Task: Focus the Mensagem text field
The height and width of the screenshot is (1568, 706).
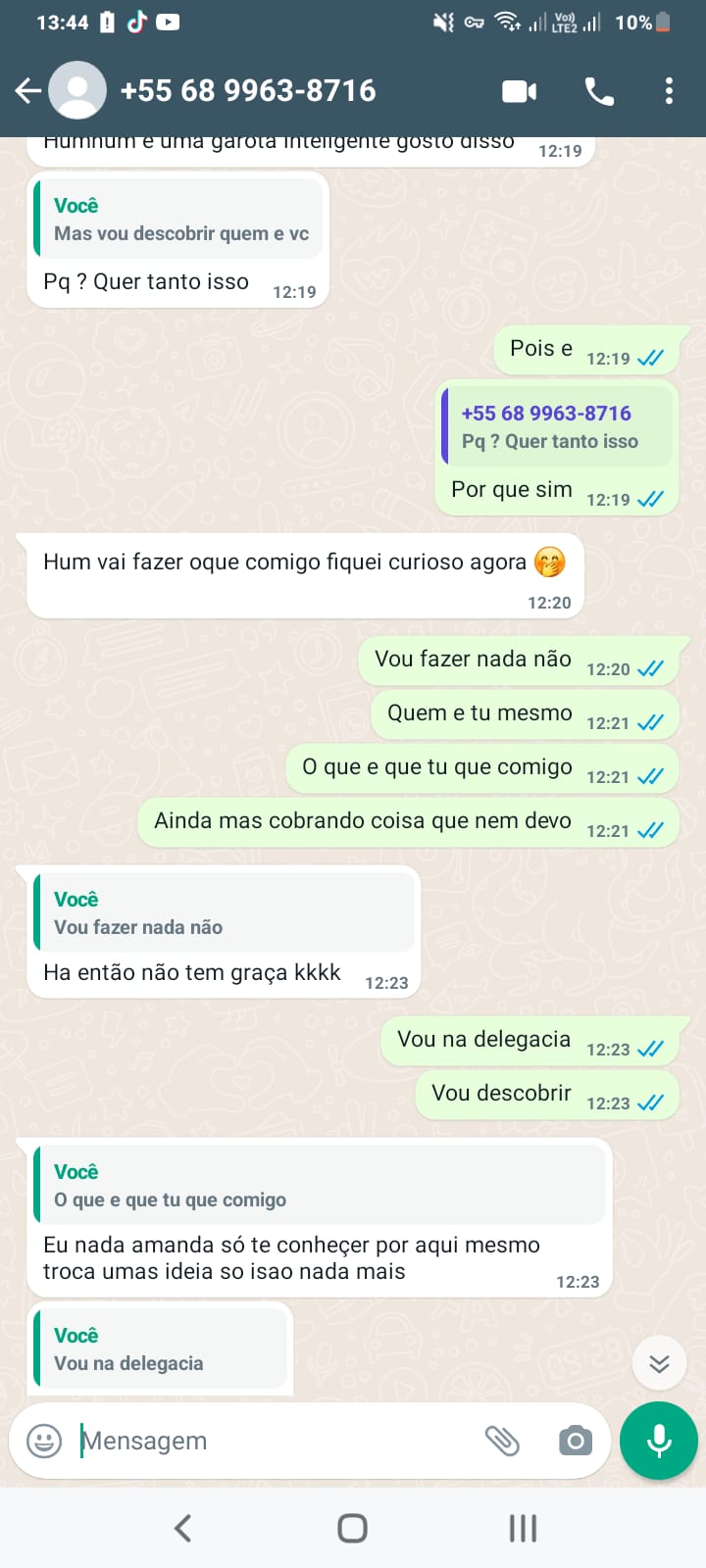Action: (x=275, y=1441)
